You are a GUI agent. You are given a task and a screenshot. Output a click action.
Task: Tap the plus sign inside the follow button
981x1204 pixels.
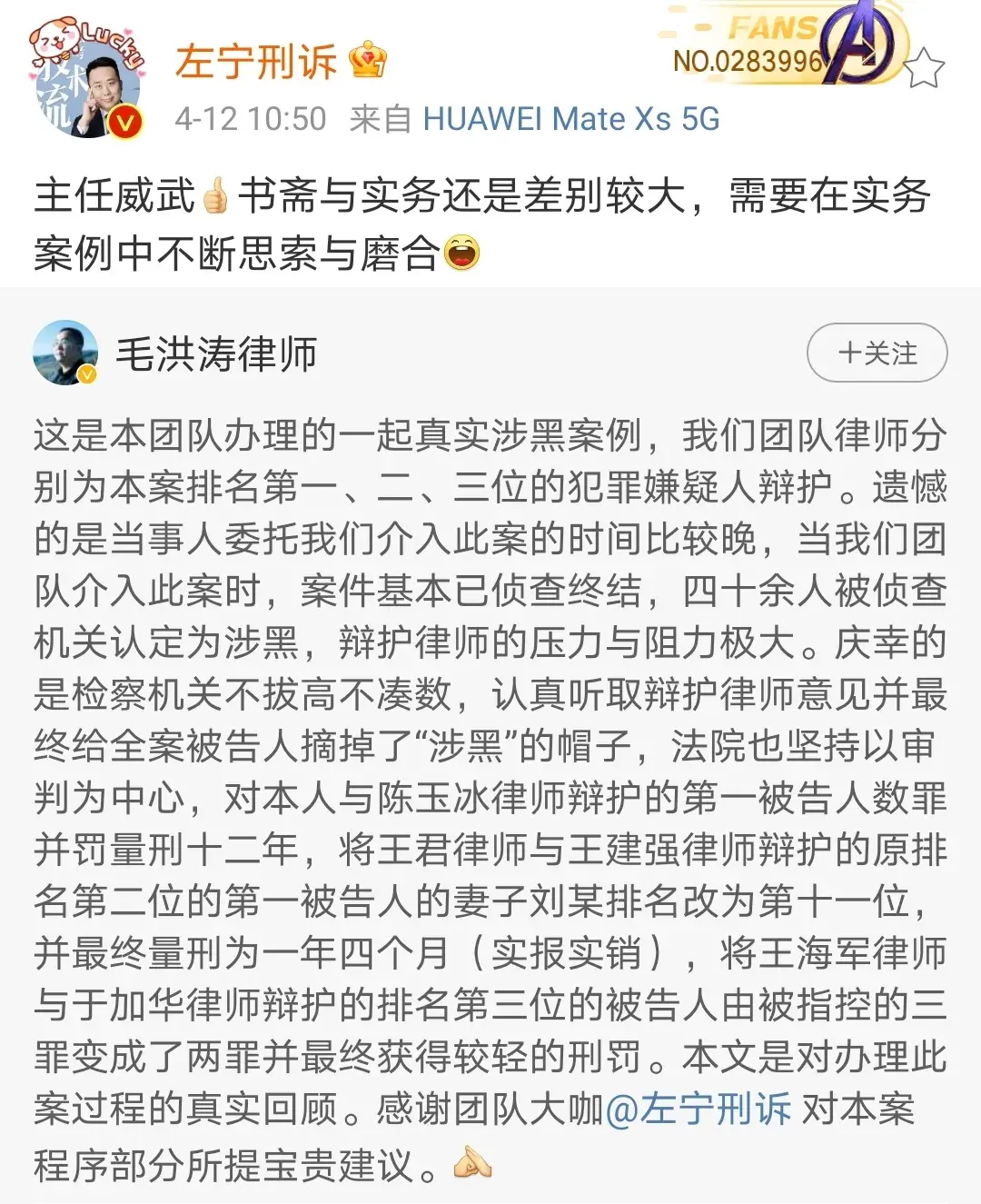(x=848, y=352)
